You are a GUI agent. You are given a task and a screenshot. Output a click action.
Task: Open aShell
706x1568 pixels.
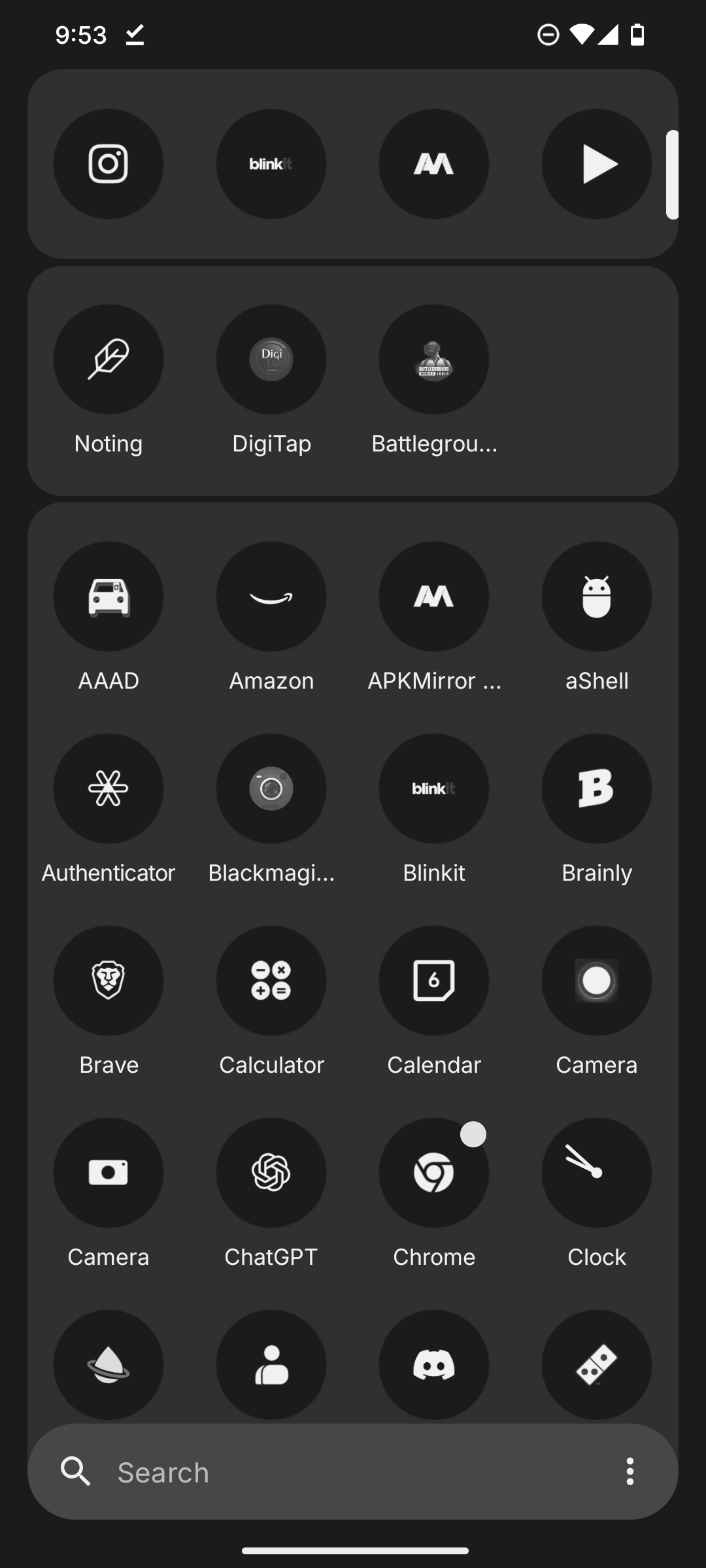pos(596,596)
